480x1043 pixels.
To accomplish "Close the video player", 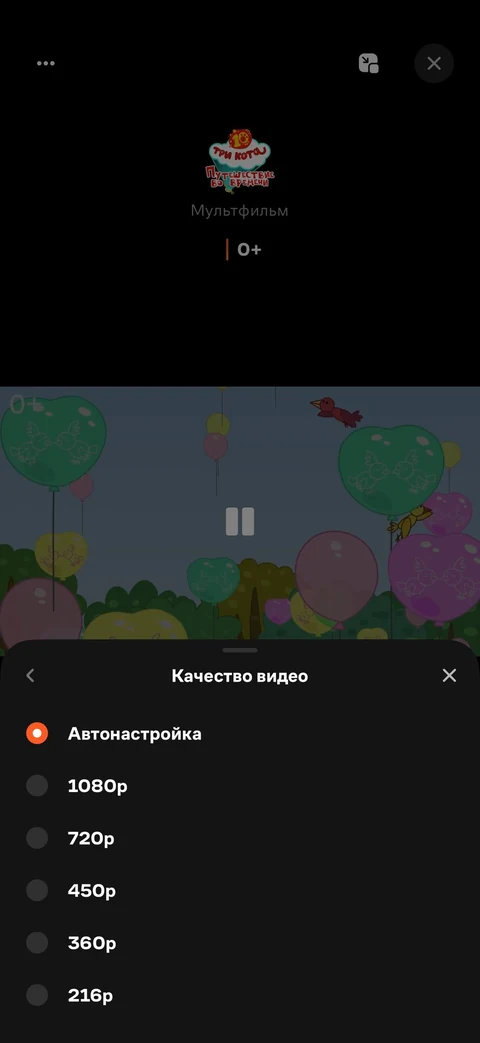I will (434, 63).
